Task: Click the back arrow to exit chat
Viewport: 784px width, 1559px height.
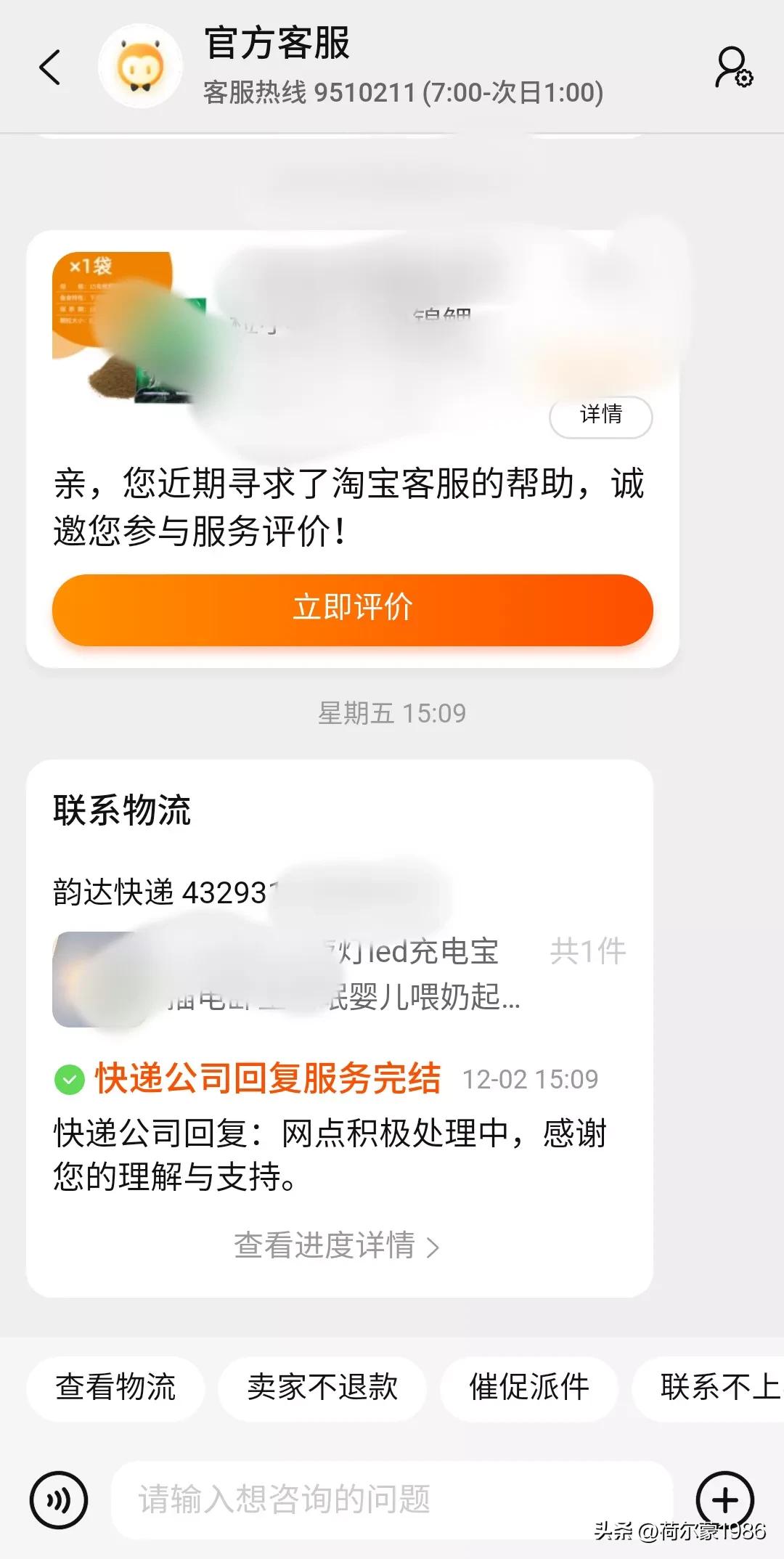Action: [49, 68]
